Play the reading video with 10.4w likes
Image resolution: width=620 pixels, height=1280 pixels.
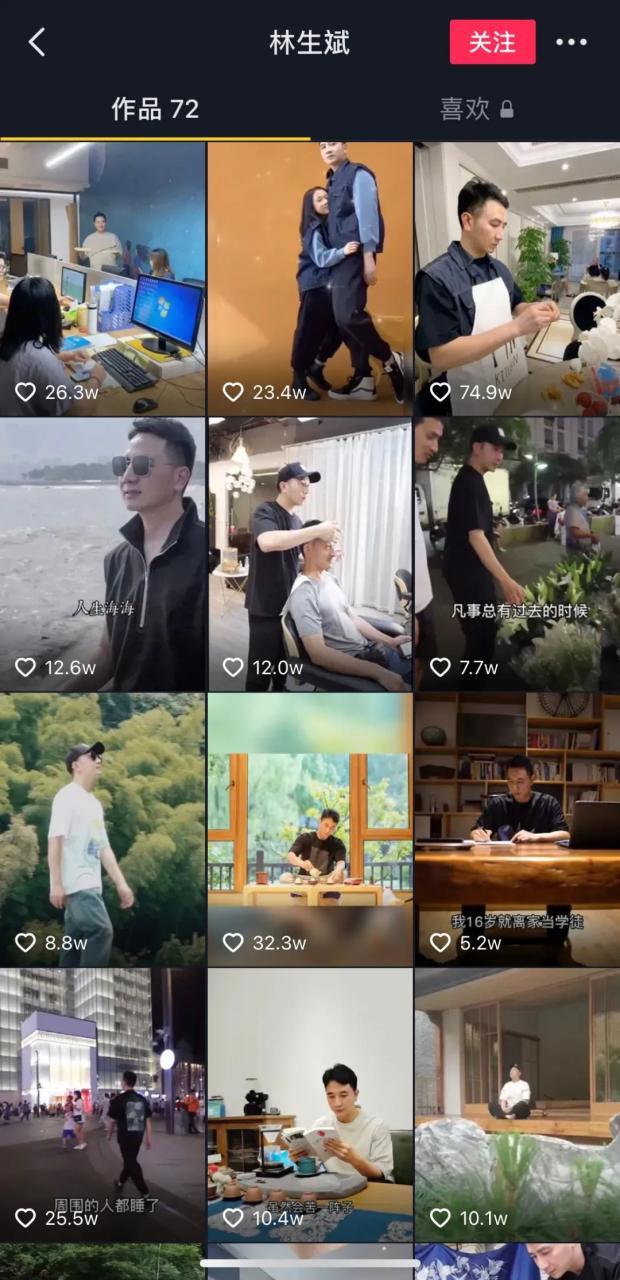310,1105
